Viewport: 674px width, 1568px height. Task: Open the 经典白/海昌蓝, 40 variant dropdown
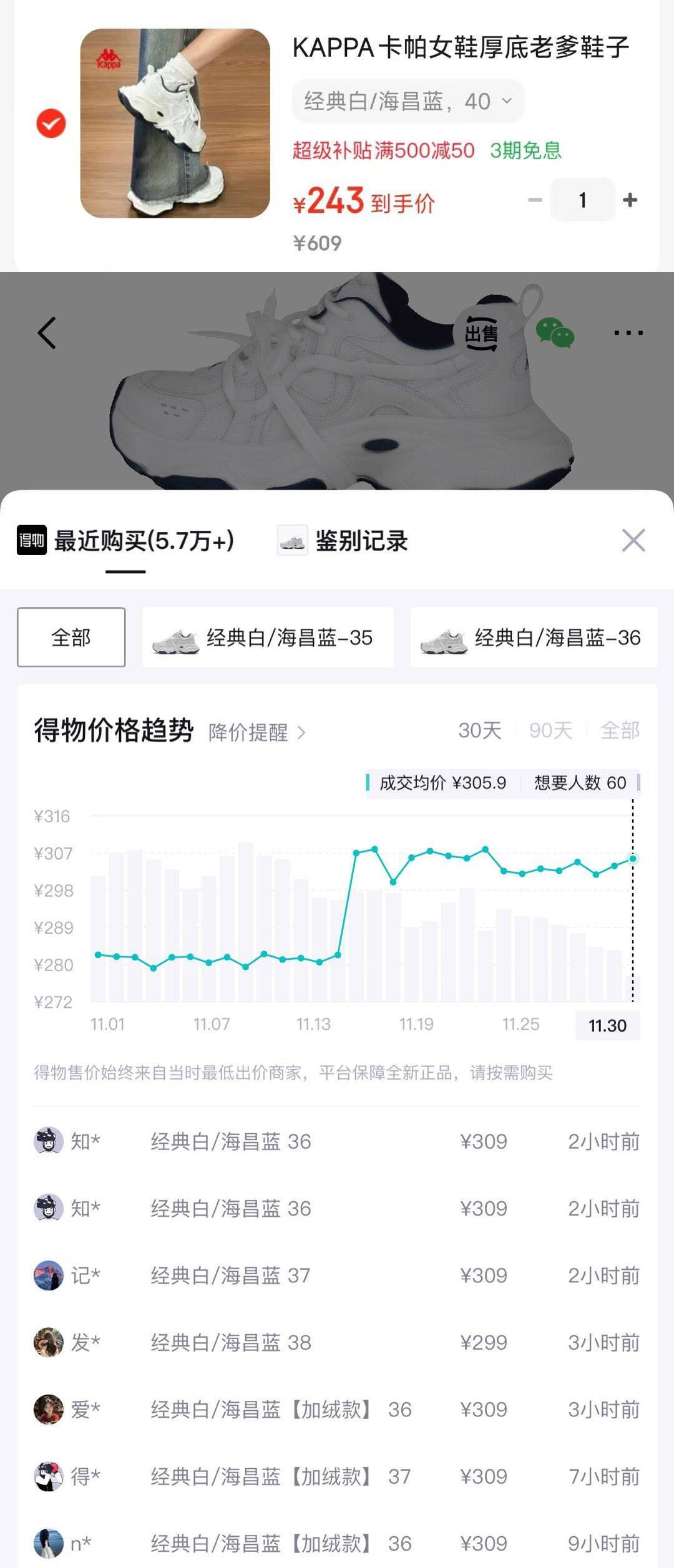click(x=408, y=101)
